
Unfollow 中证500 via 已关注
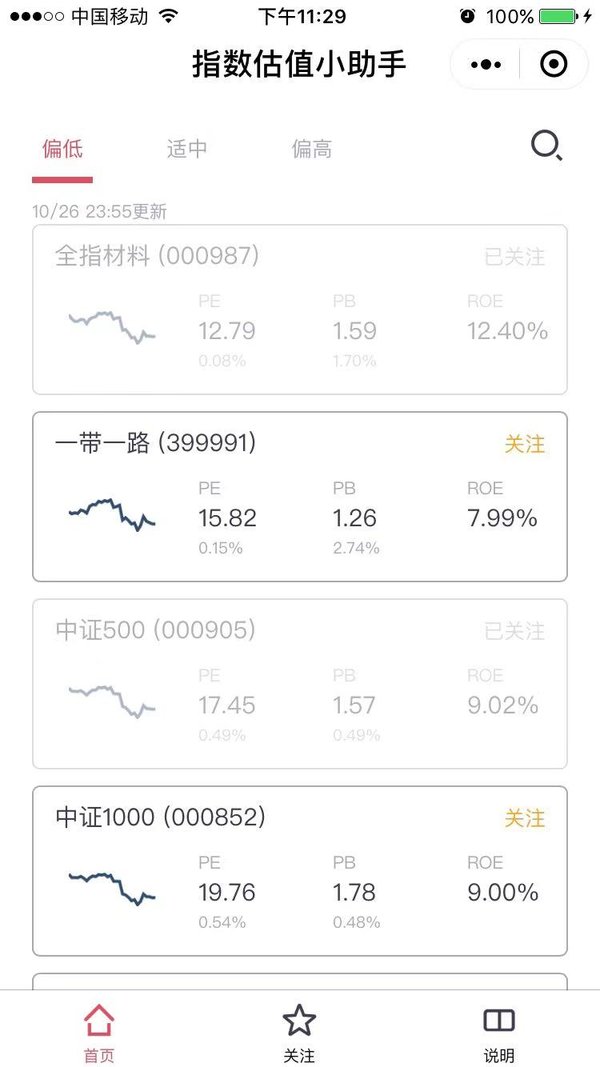coord(514,631)
